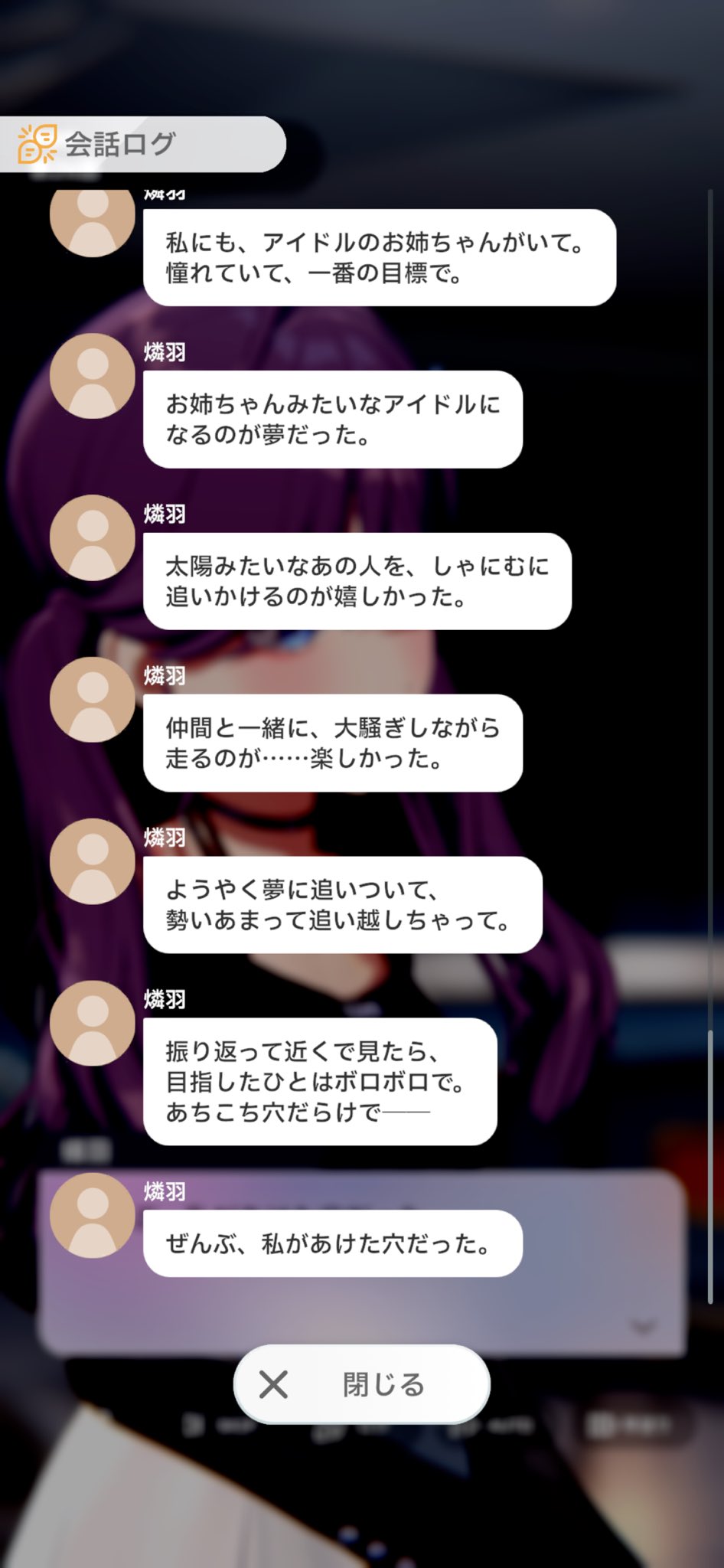This screenshot has height=1568, width=724.
Task: Close the conversation log with 閉じる
Action: (361, 1383)
